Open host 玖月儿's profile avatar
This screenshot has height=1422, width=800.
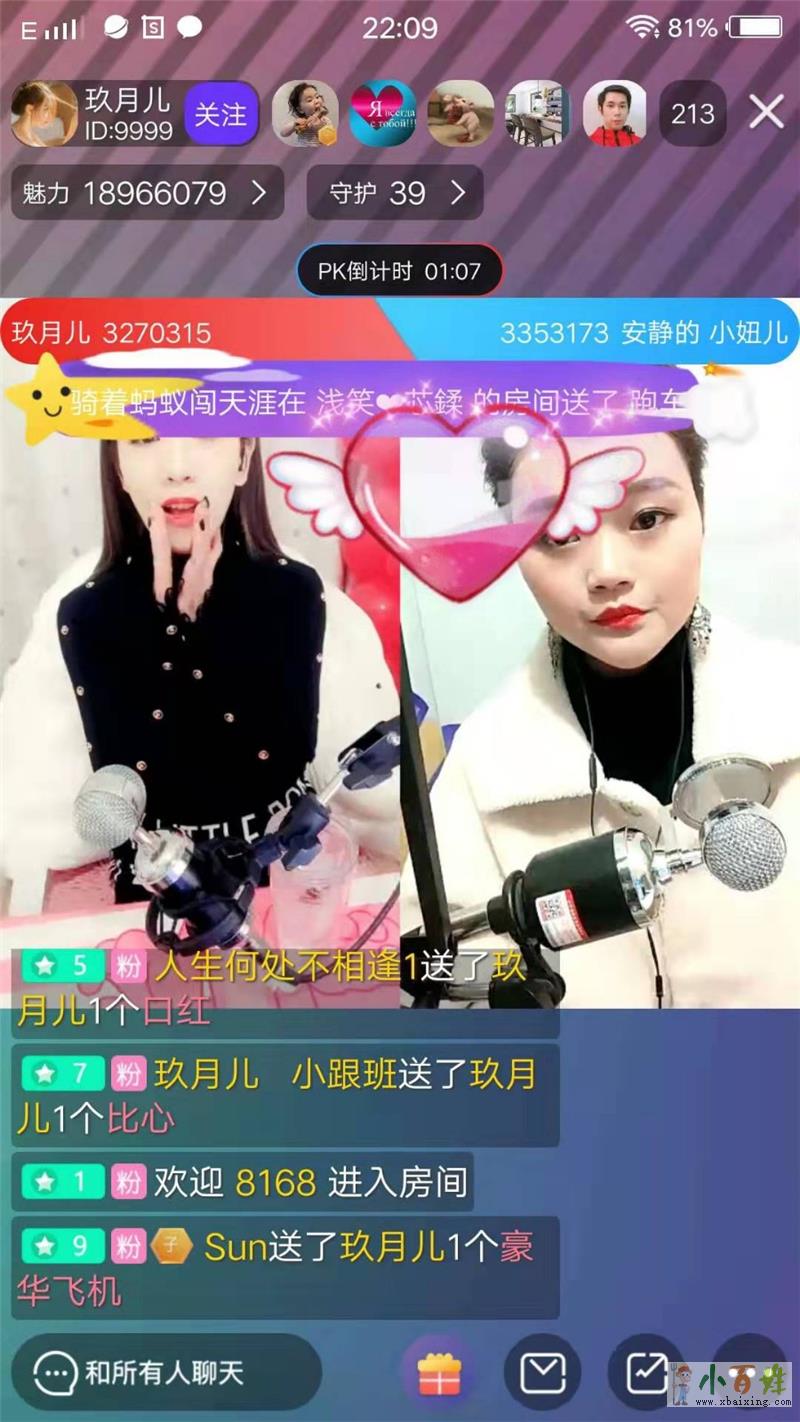pyautogui.click(x=44, y=114)
